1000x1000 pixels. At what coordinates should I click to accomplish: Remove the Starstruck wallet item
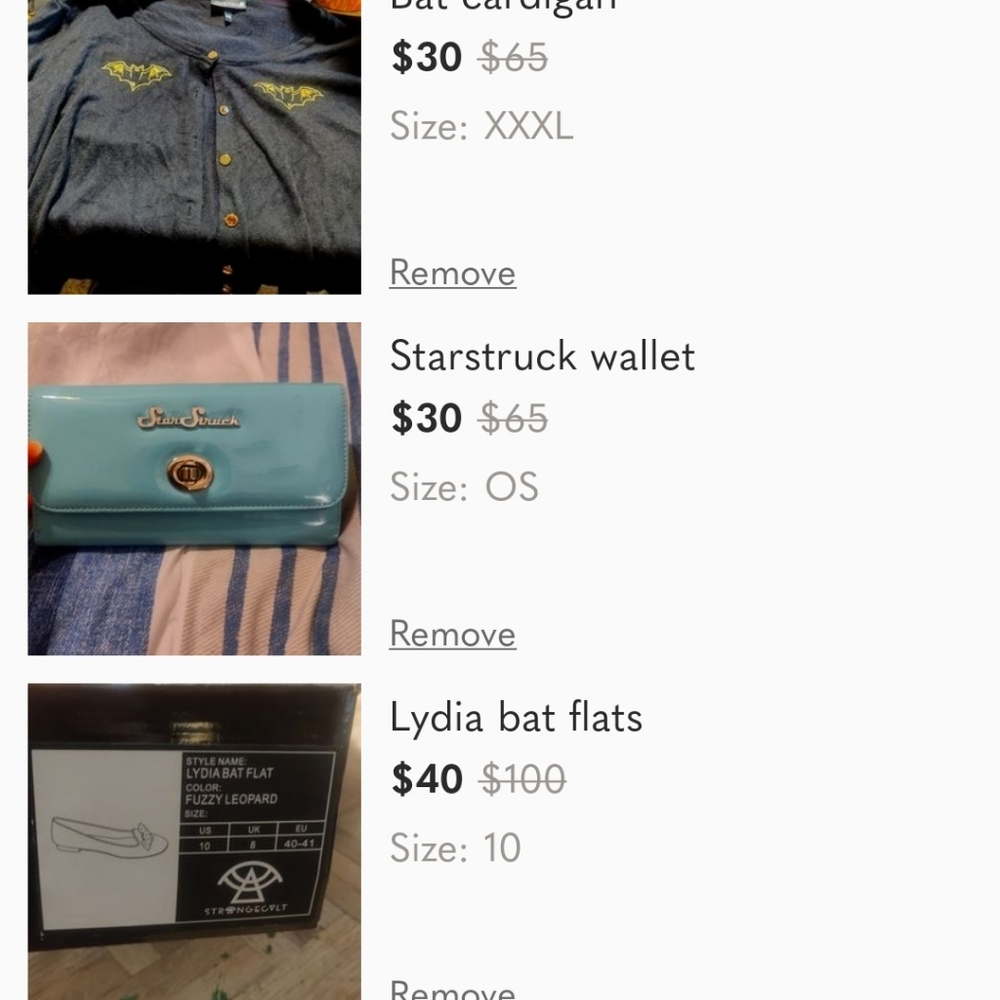point(452,633)
